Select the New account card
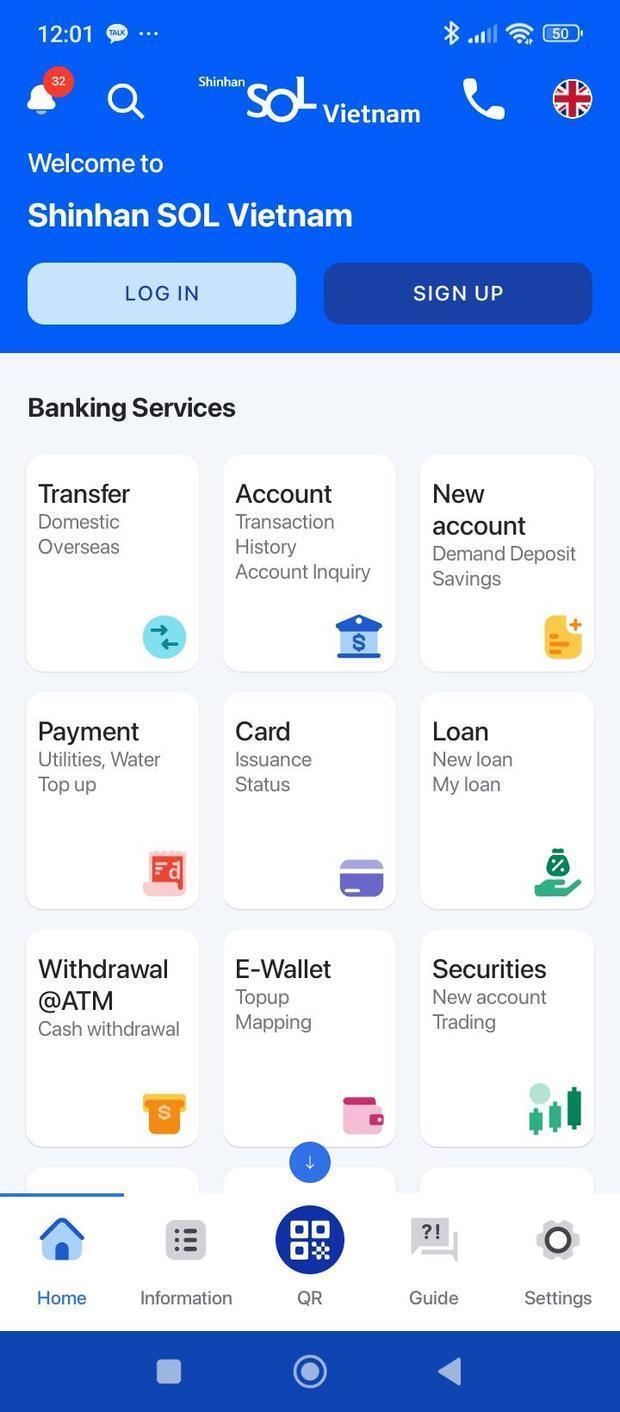This screenshot has width=620, height=1412. [x=507, y=563]
